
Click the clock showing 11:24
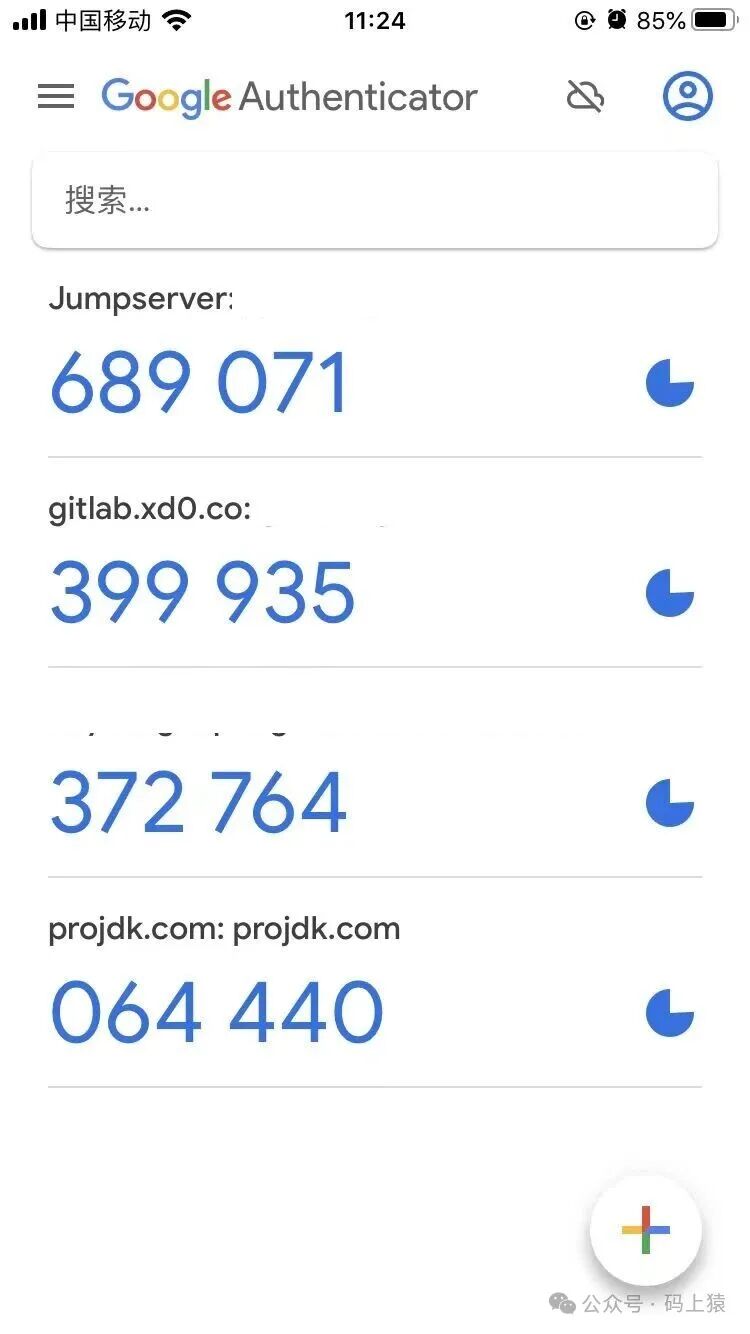(x=375, y=20)
